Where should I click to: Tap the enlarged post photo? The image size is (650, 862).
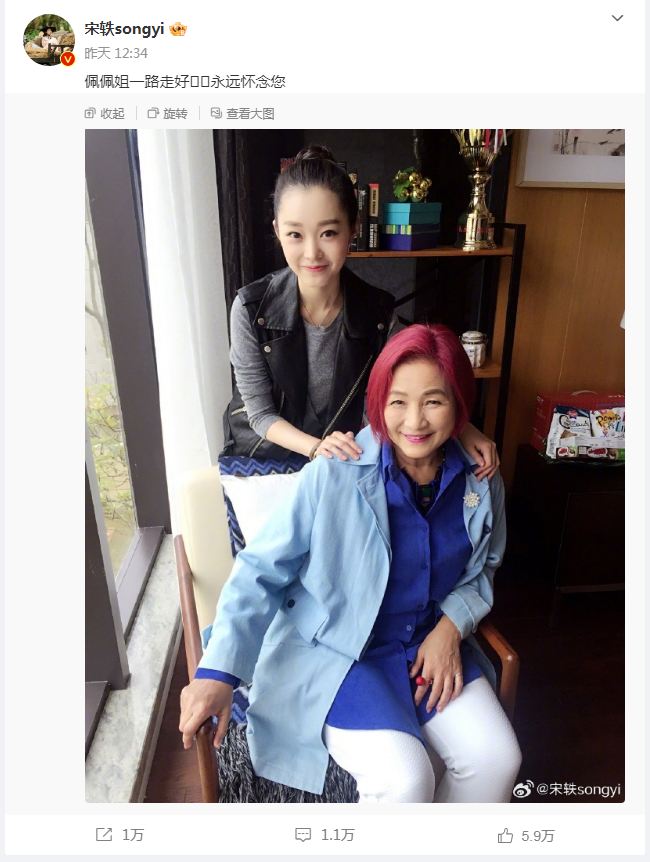[354, 465]
